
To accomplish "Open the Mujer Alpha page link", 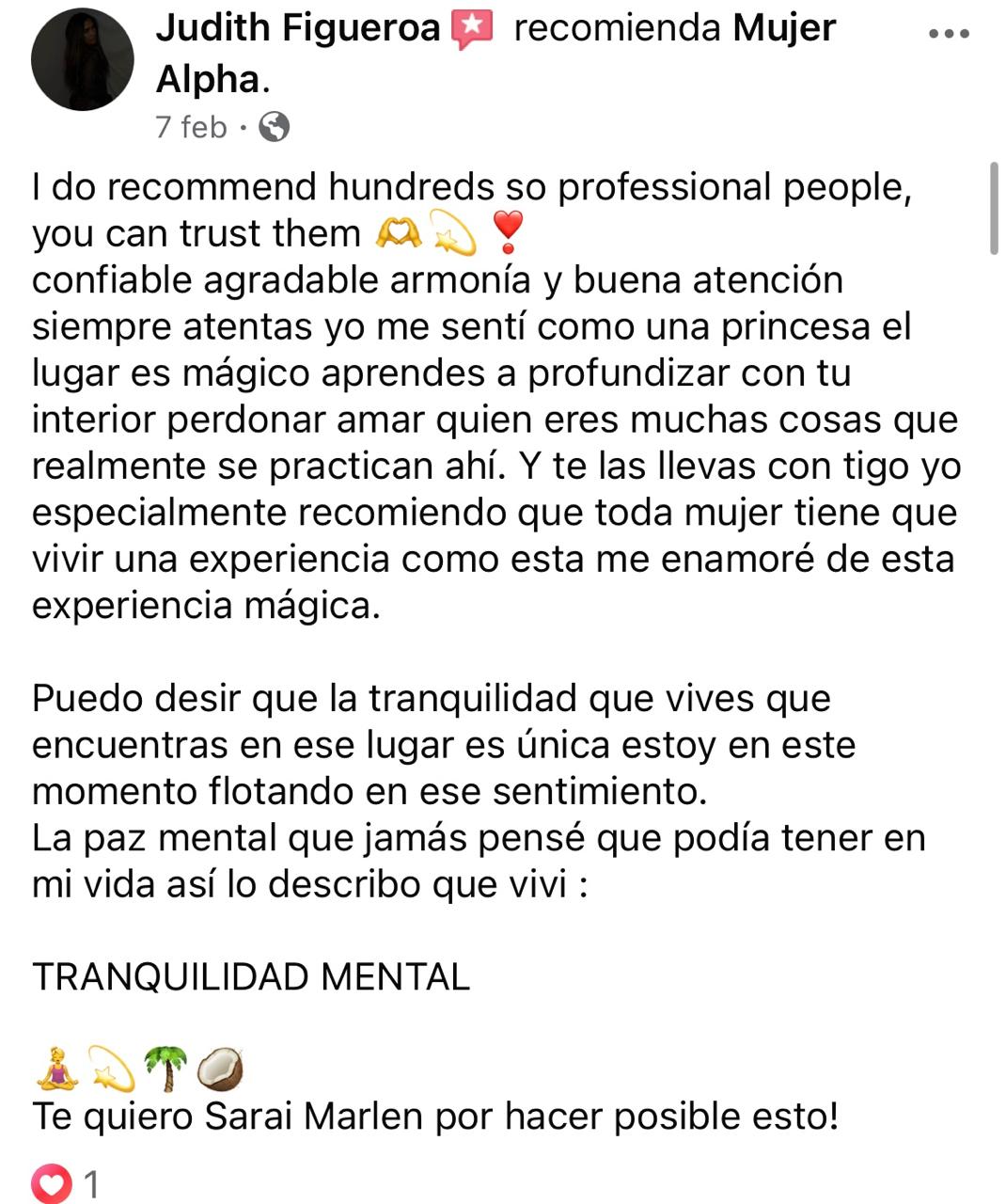I will coord(783,29).
